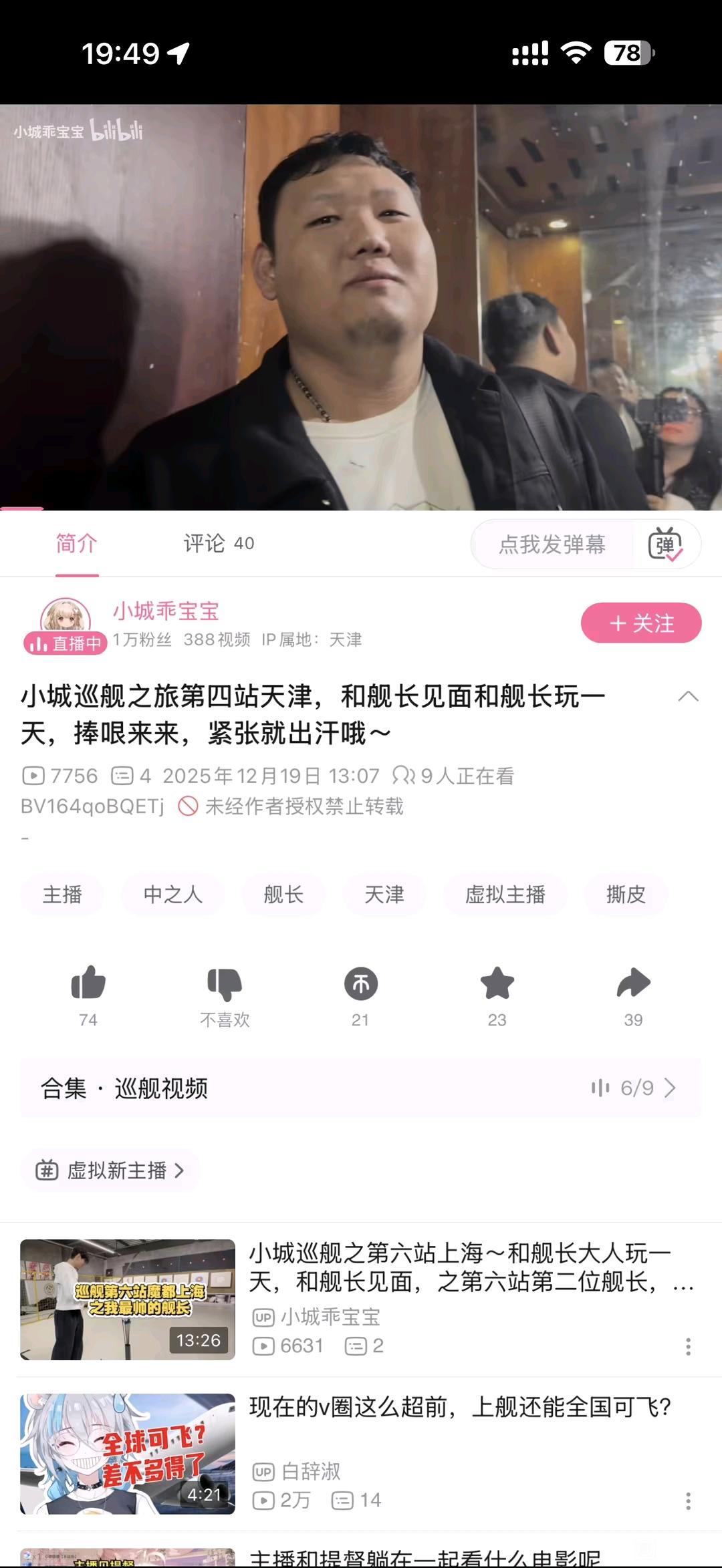This screenshot has width=722, height=1568.
Task: Add the video to favorites
Action: click(497, 995)
